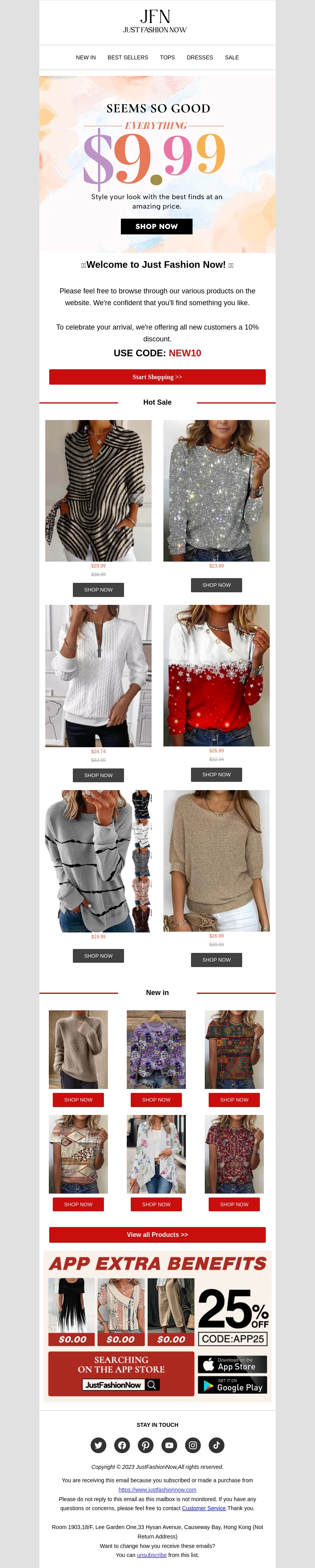Open the SALE category
315x1568 pixels.
click(232, 58)
